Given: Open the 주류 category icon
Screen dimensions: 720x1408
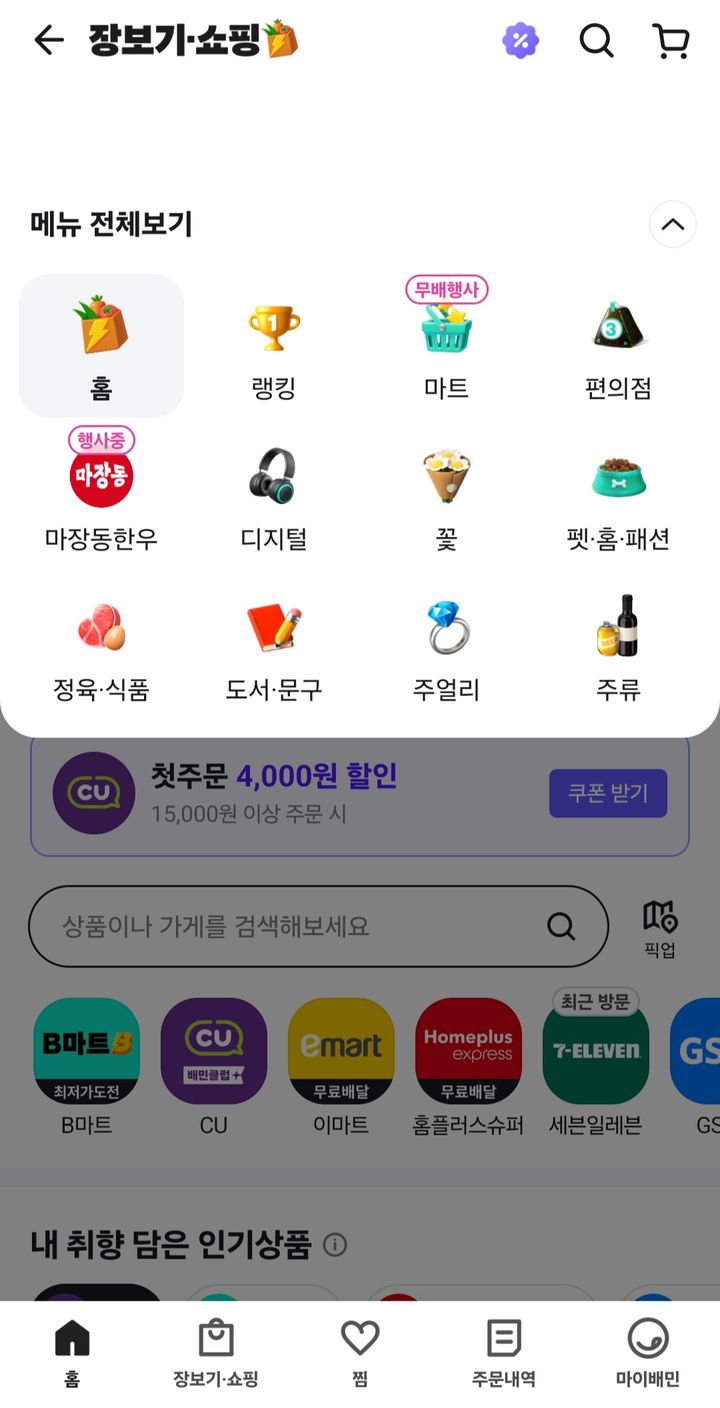Looking at the screenshot, I should pyautogui.click(x=618, y=628).
